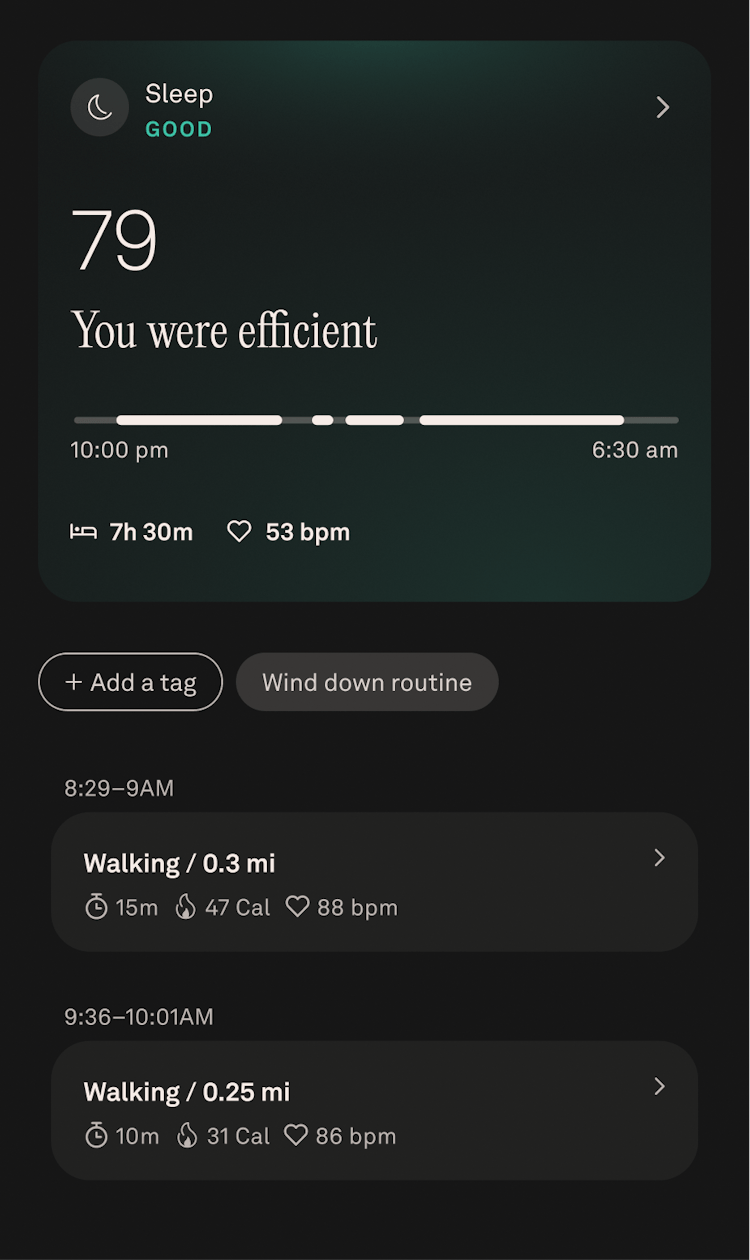Select the Walking / 0.25 mi entry title
Screen dimensions: 750x1260
tap(186, 1091)
